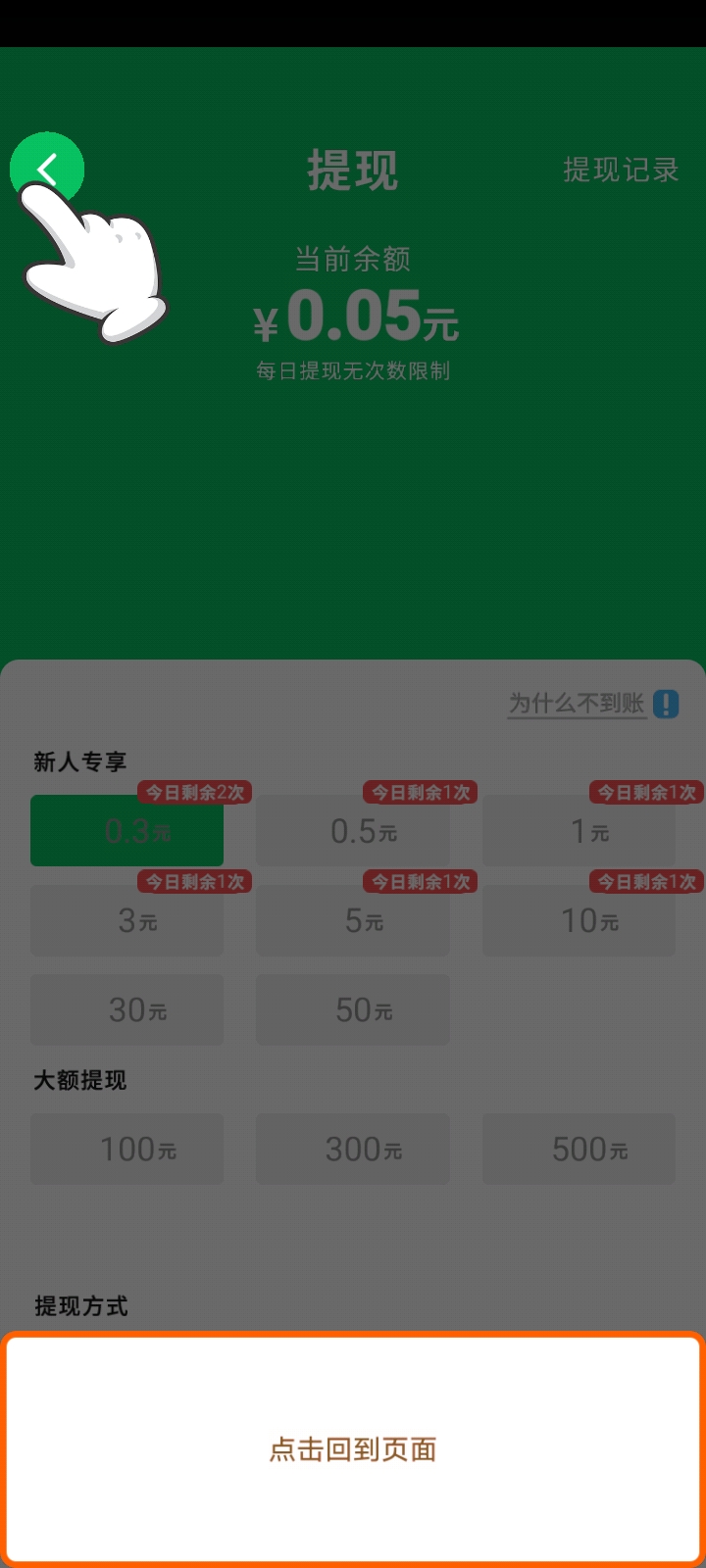The image size is (706, 1568).
Task: Click the green back arrow icon
Action: [46, 168]
